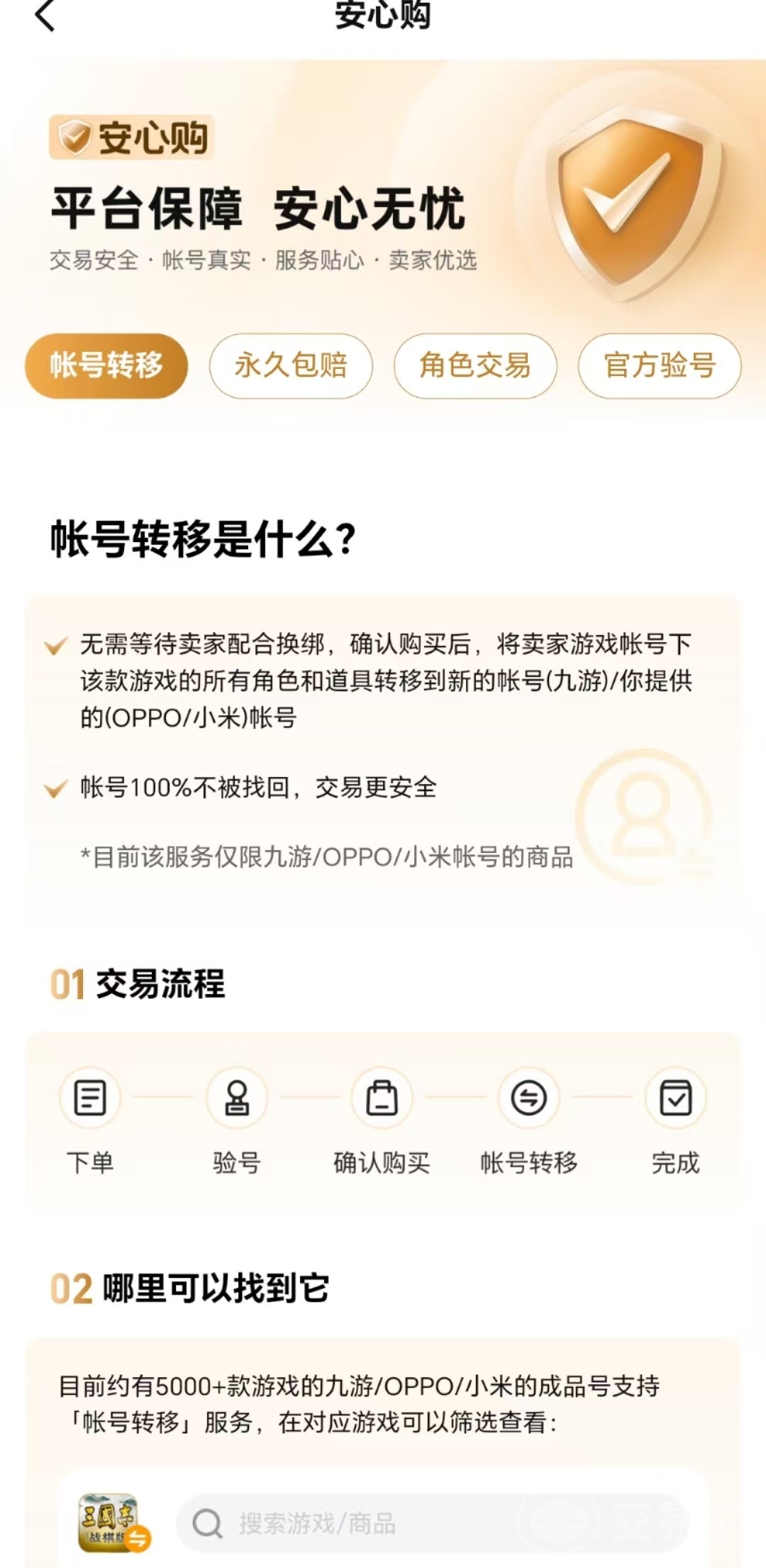Select the 帐号转移 tab
The width and height of the screenshot is (766, 1568).
pyautogui.click(x=106, y=365)
